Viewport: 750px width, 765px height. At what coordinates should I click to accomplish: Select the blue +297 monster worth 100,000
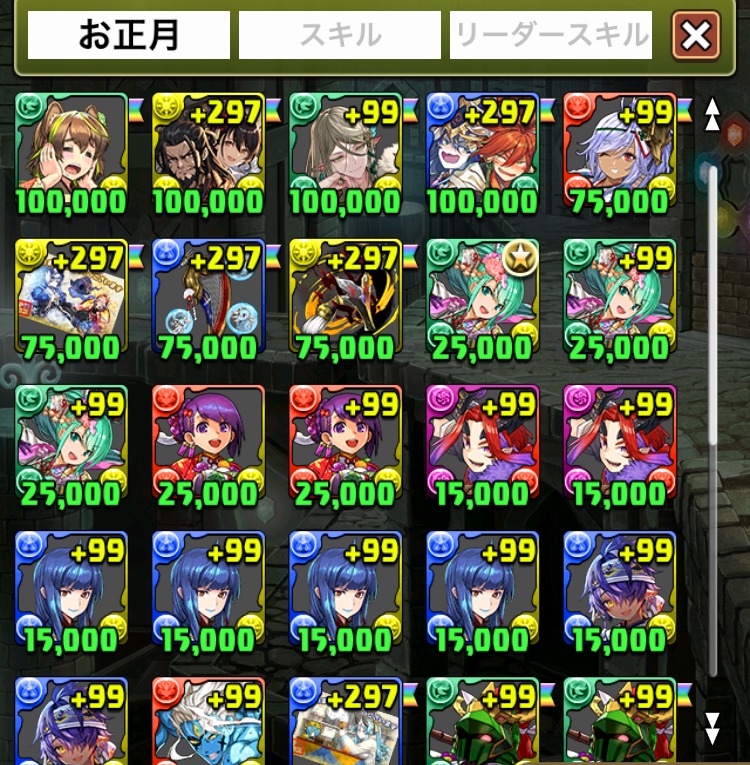tap(482, 150)
